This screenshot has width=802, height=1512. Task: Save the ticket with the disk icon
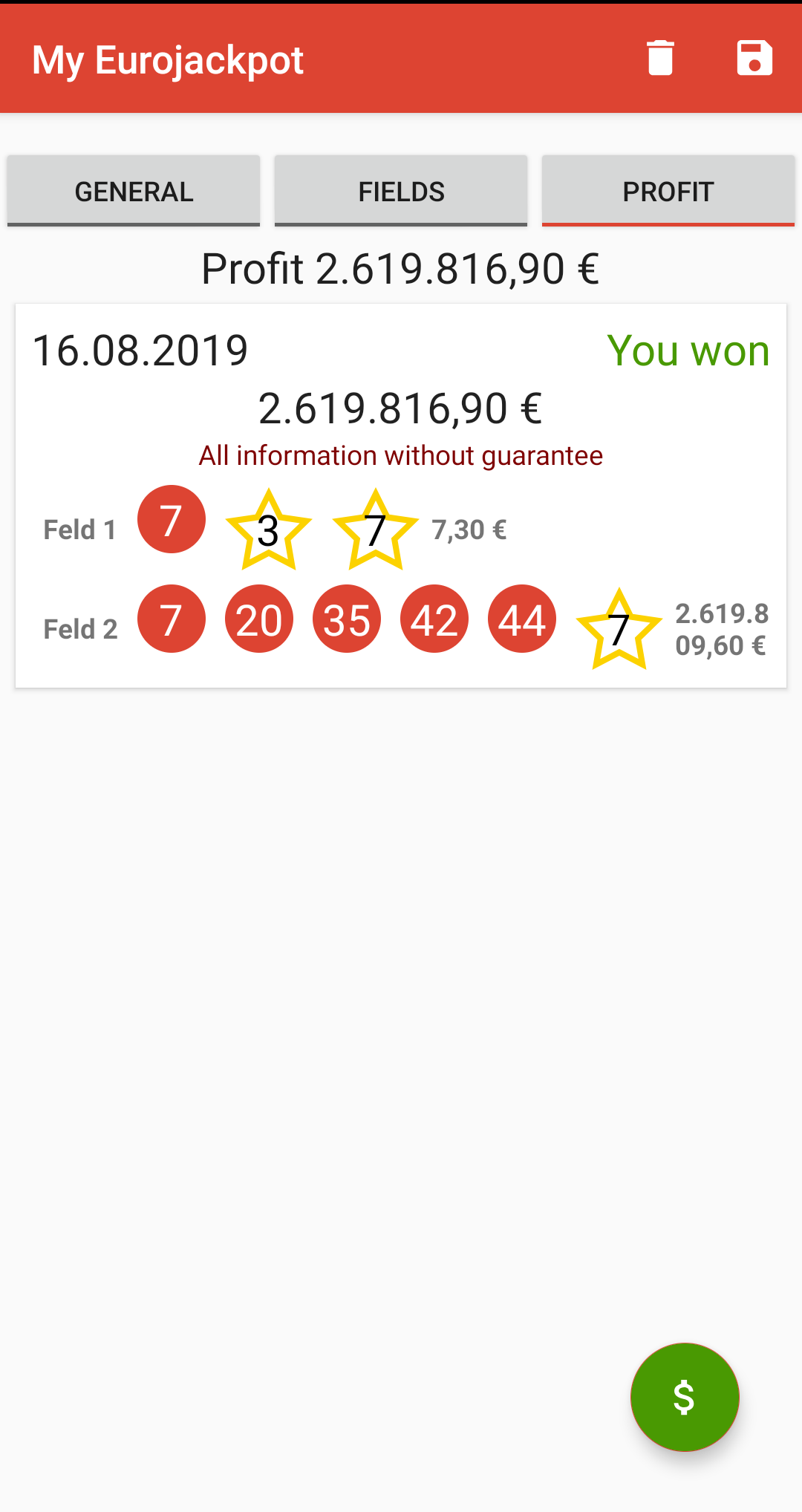pyautogui.click(x=754, y=59)
